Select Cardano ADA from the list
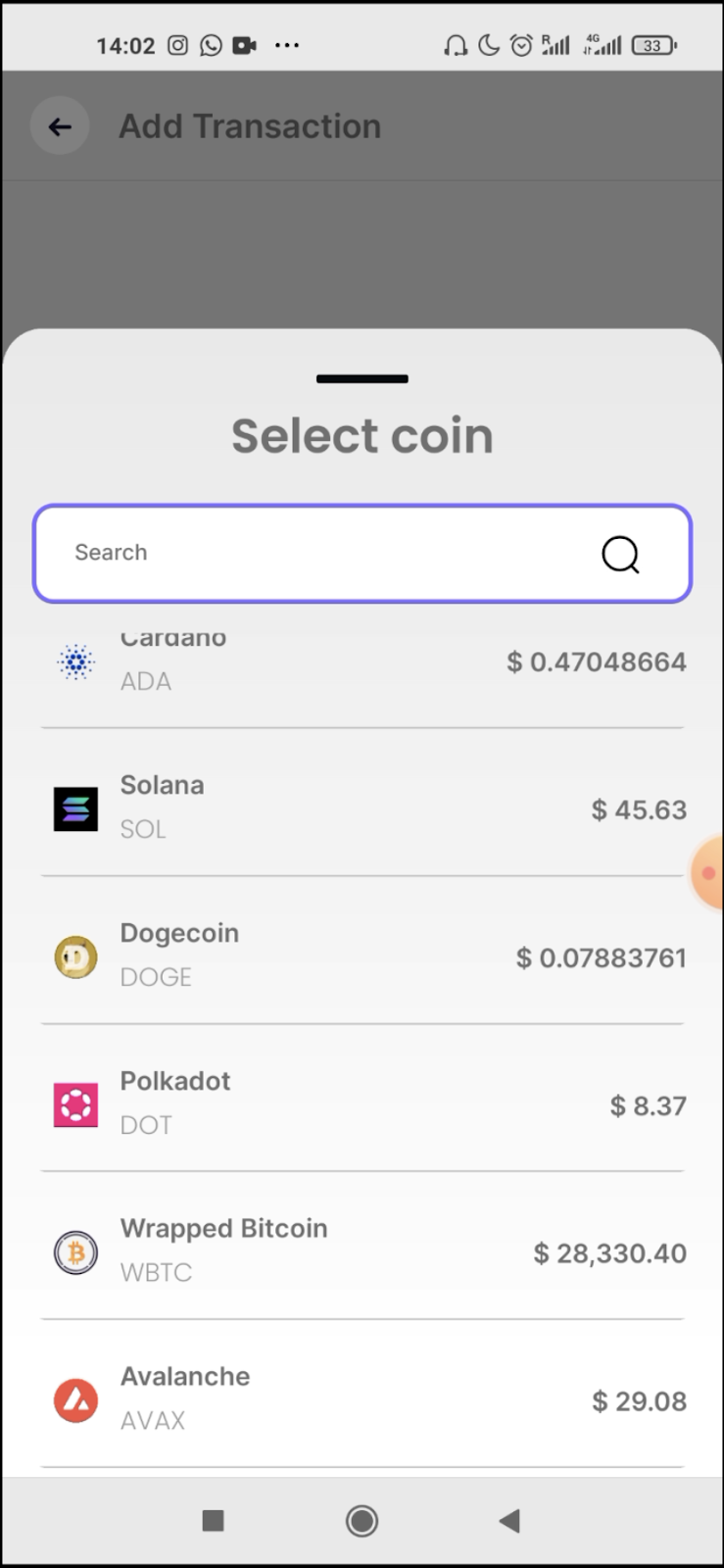 tap(362, 666)
